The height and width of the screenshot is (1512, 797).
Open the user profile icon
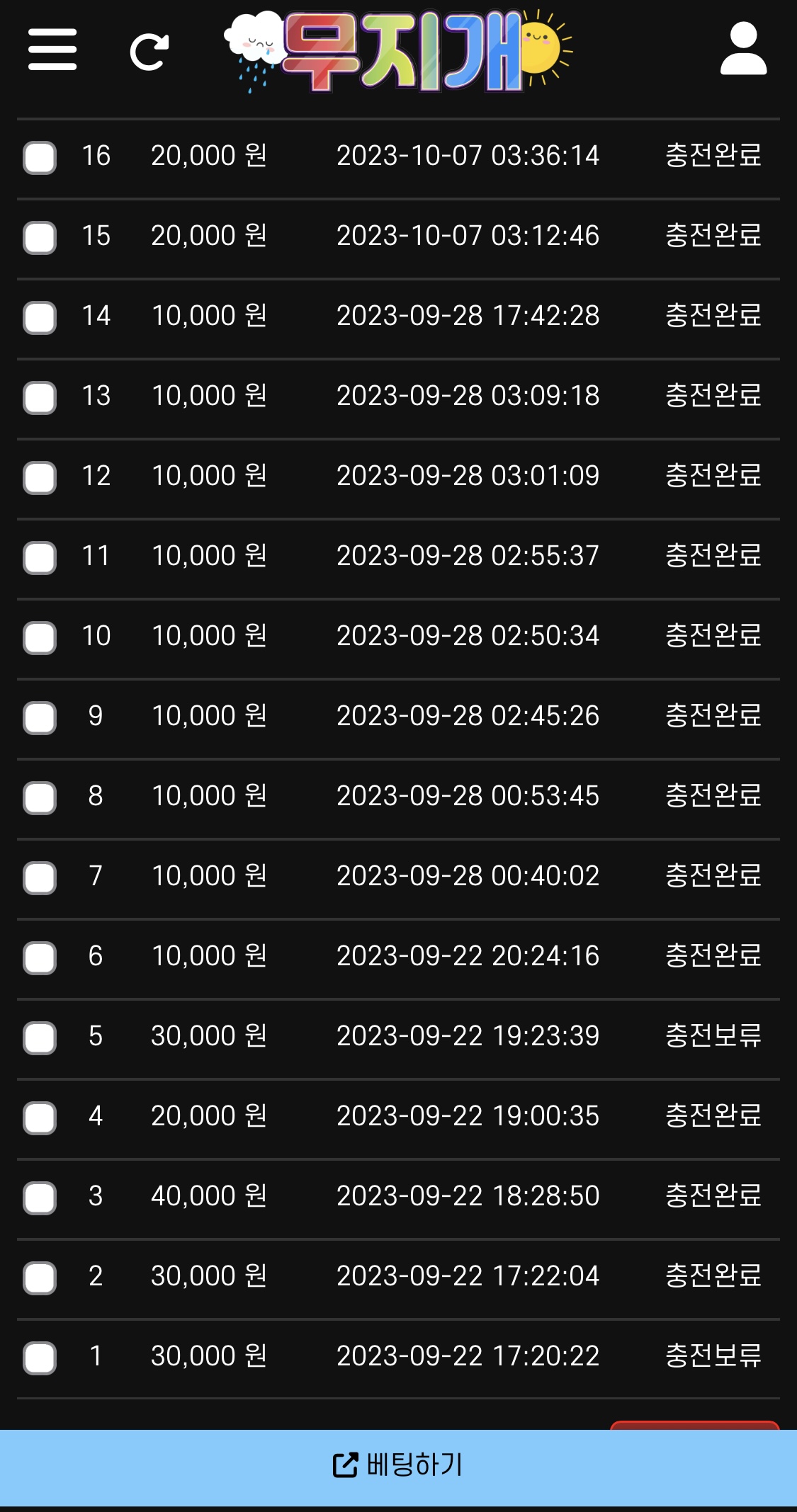[x=743, y=49]
